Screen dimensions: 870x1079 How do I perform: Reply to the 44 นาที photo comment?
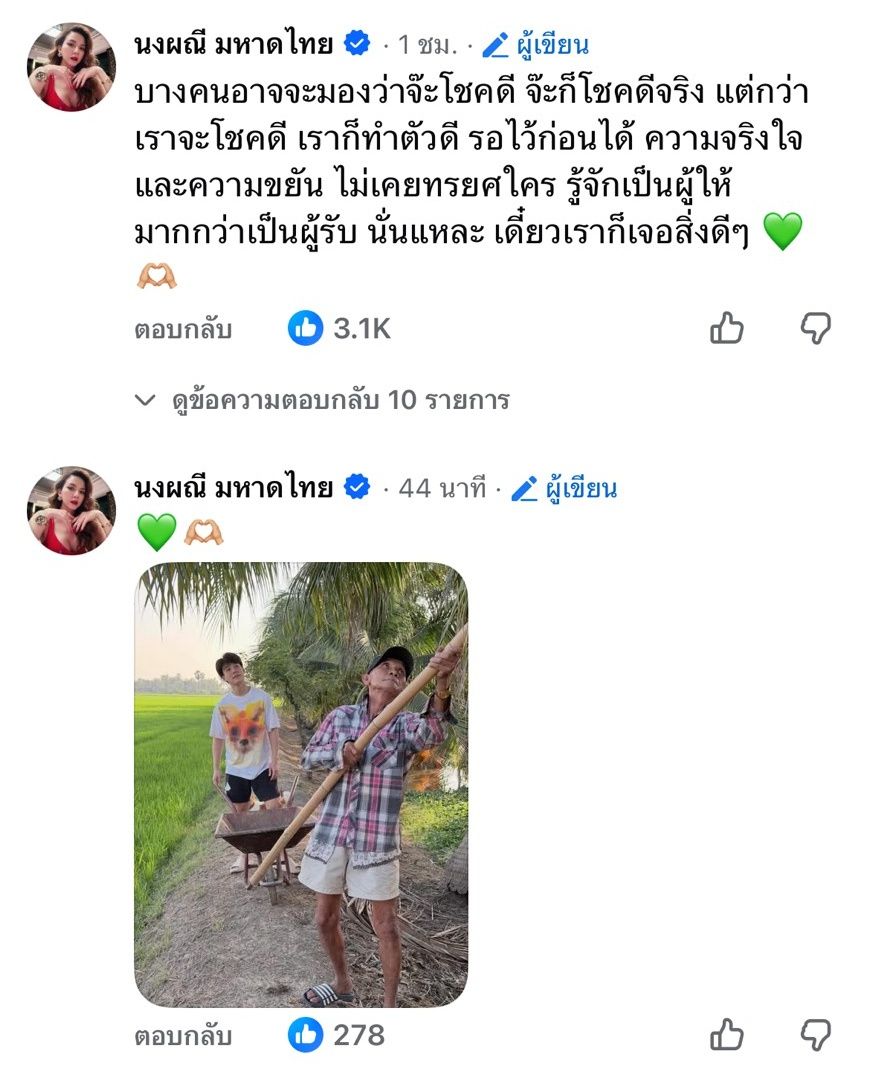point(183,1036)
